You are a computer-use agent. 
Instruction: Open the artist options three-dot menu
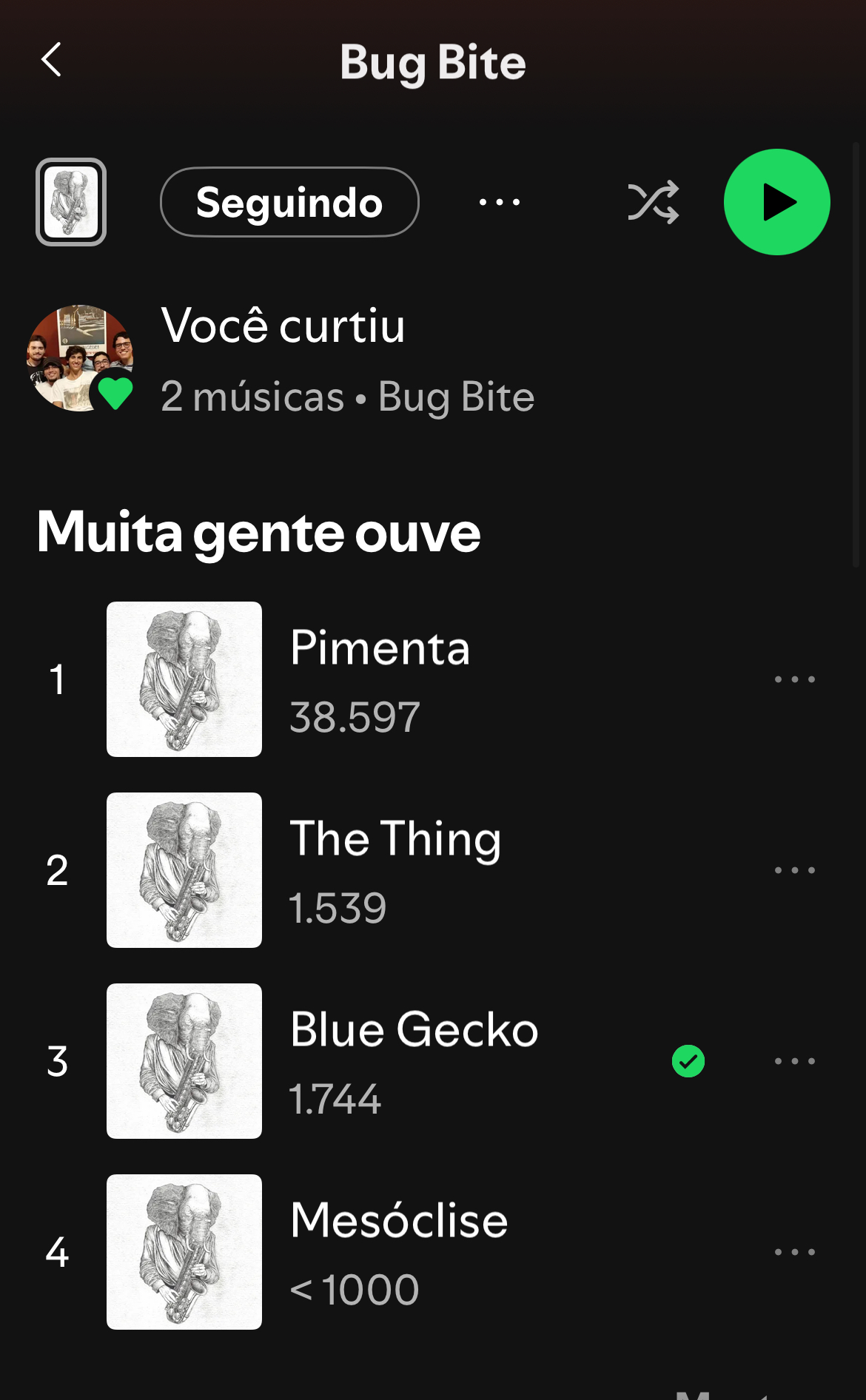(500, 202)
